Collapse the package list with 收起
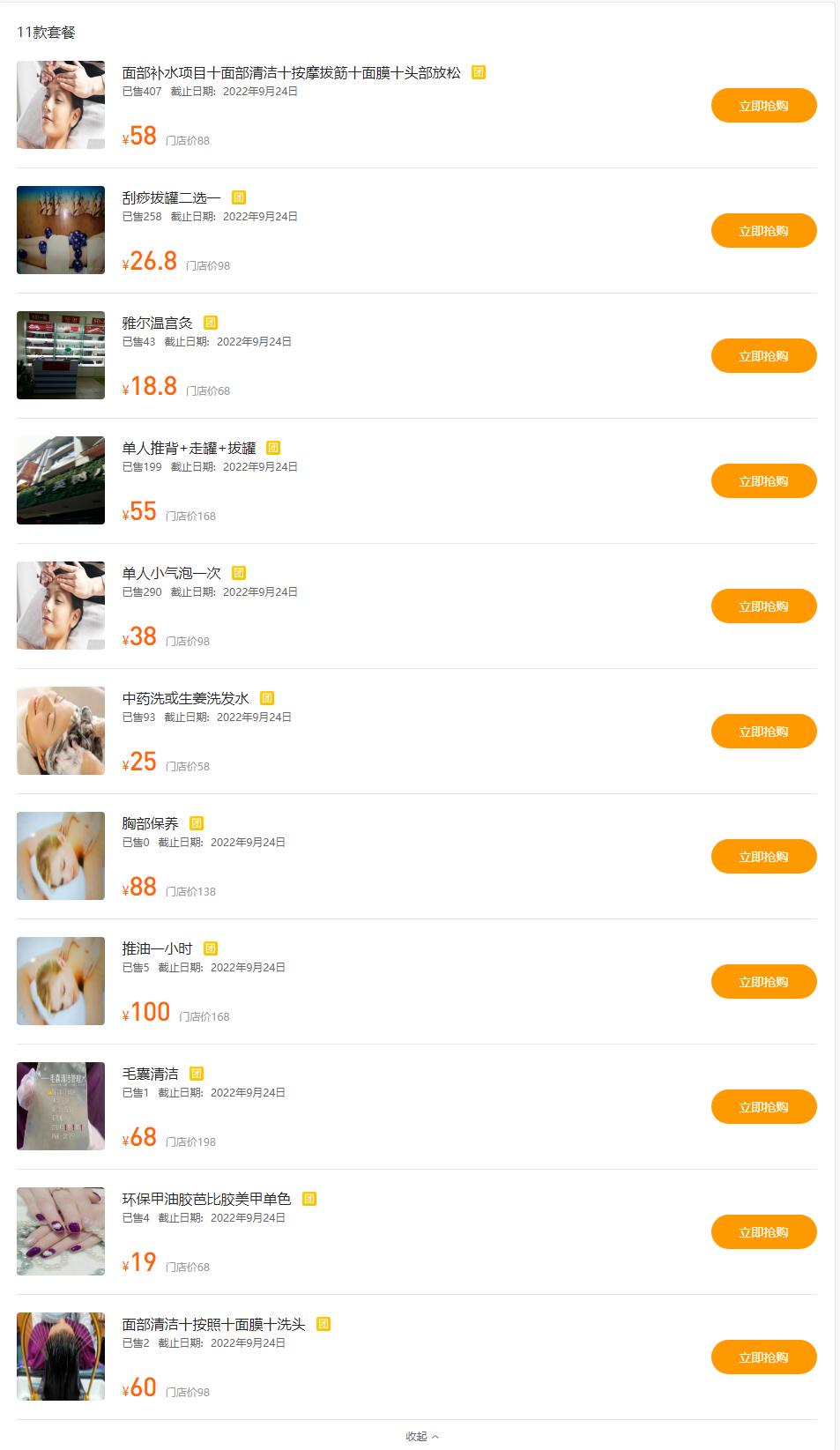The image size is (840, 1450). pos(421,1436)
